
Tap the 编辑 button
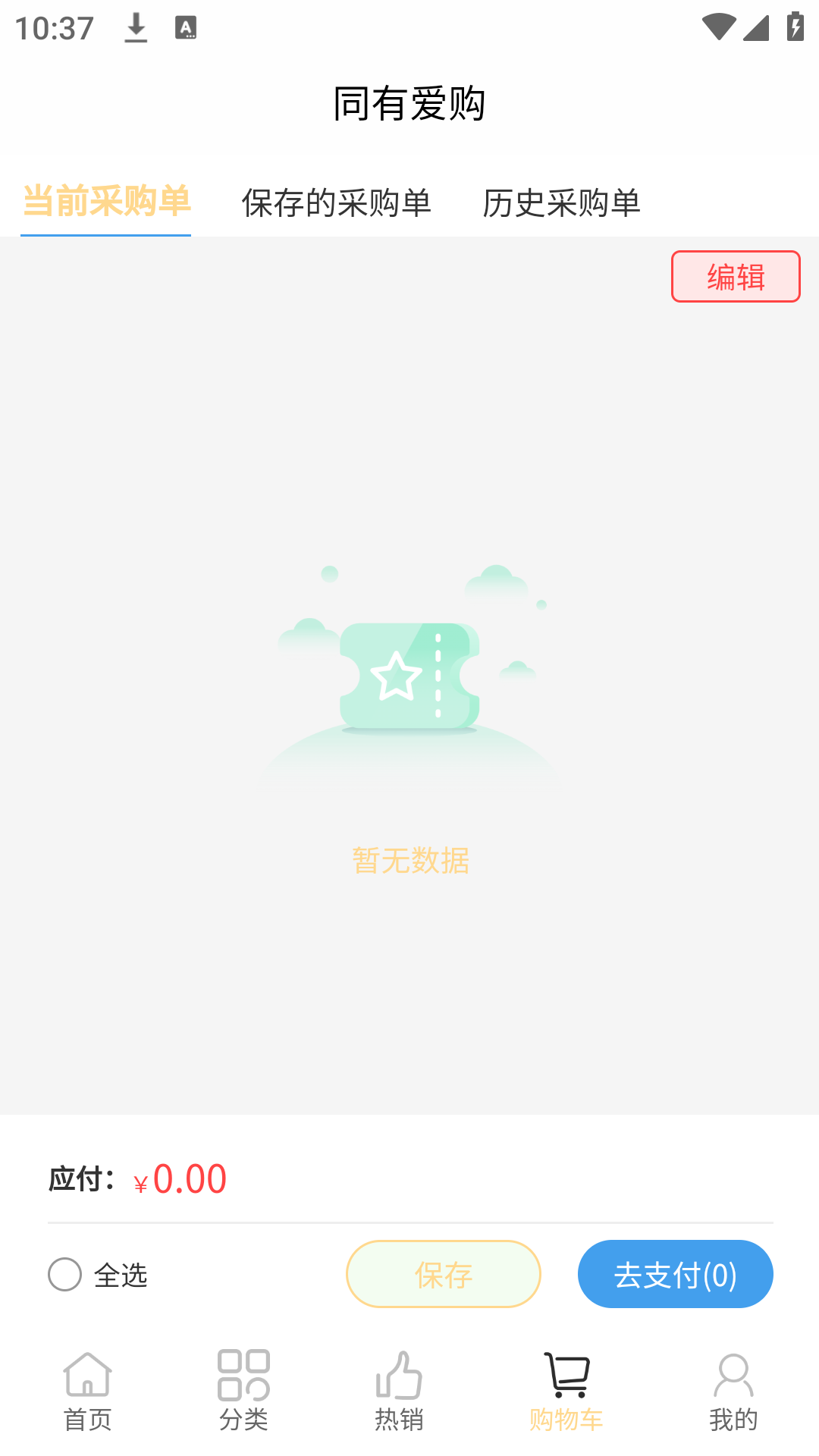(x=735, y=277)
